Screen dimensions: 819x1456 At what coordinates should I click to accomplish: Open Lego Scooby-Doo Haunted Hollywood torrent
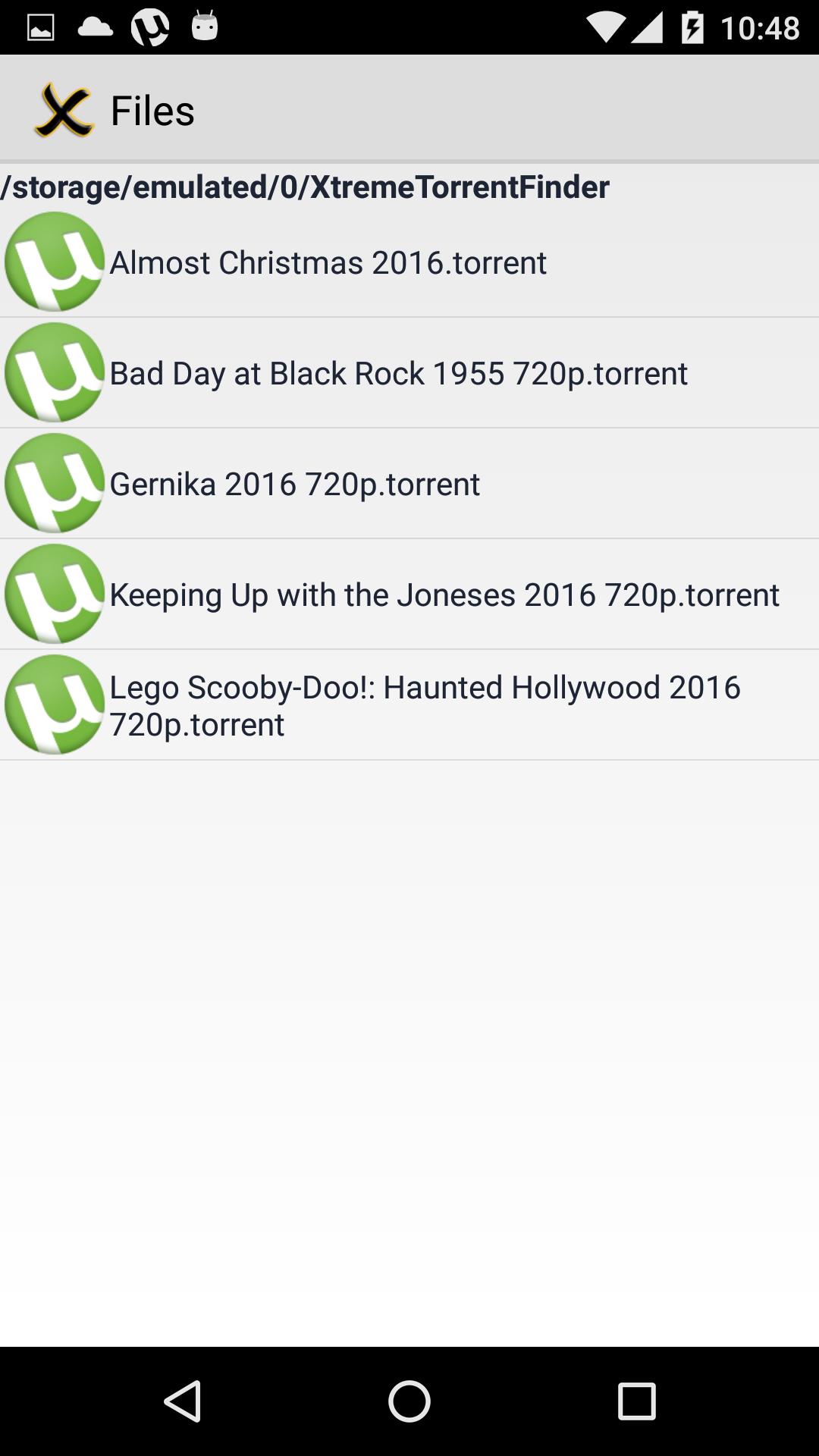click(x=425, y=705)
